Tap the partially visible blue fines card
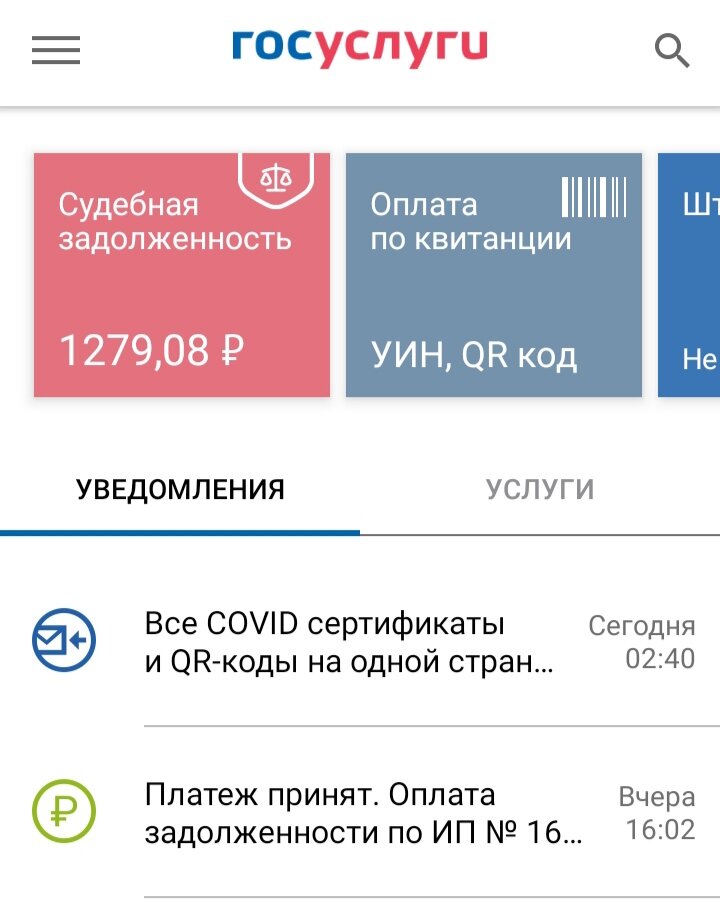720x918 pixels. point(690,275)
